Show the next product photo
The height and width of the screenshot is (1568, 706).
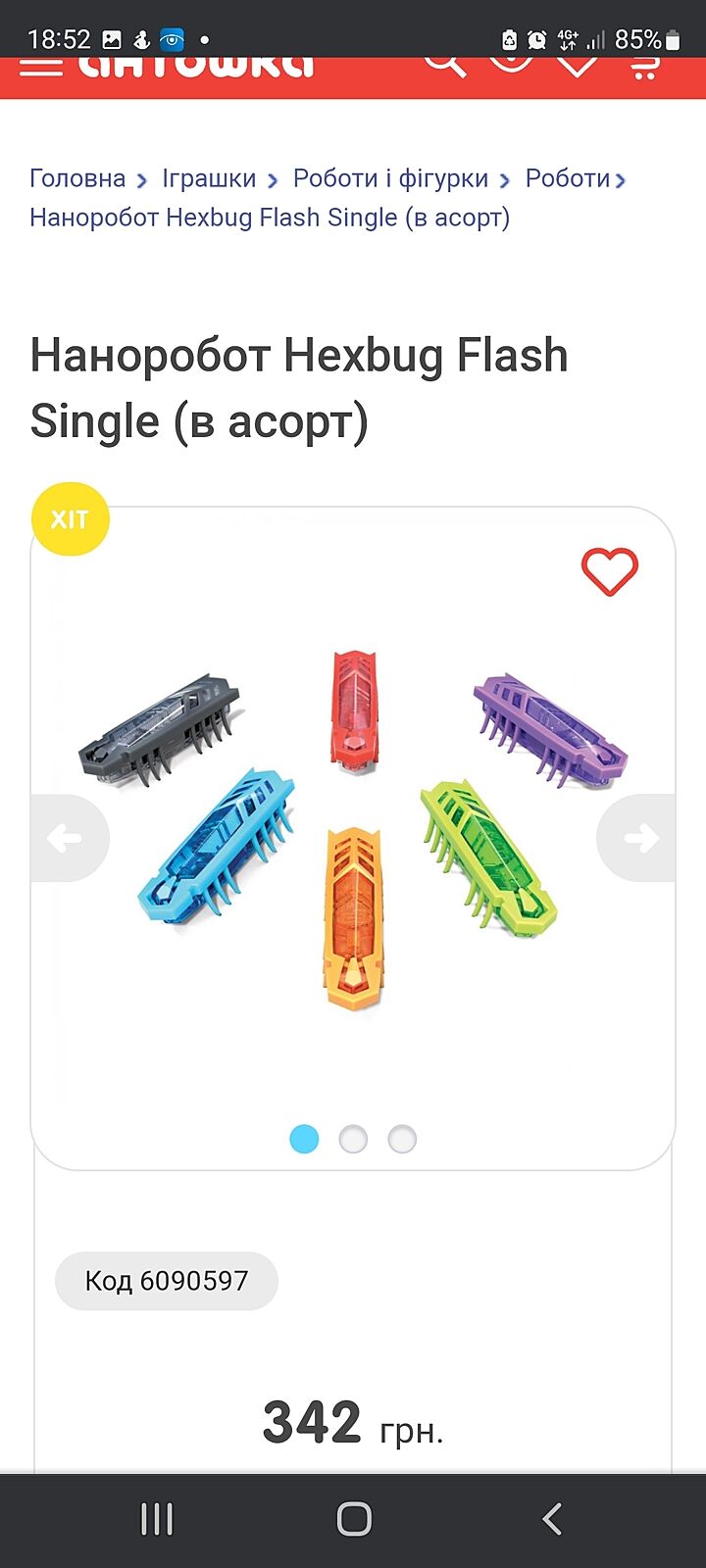(639, 838)
